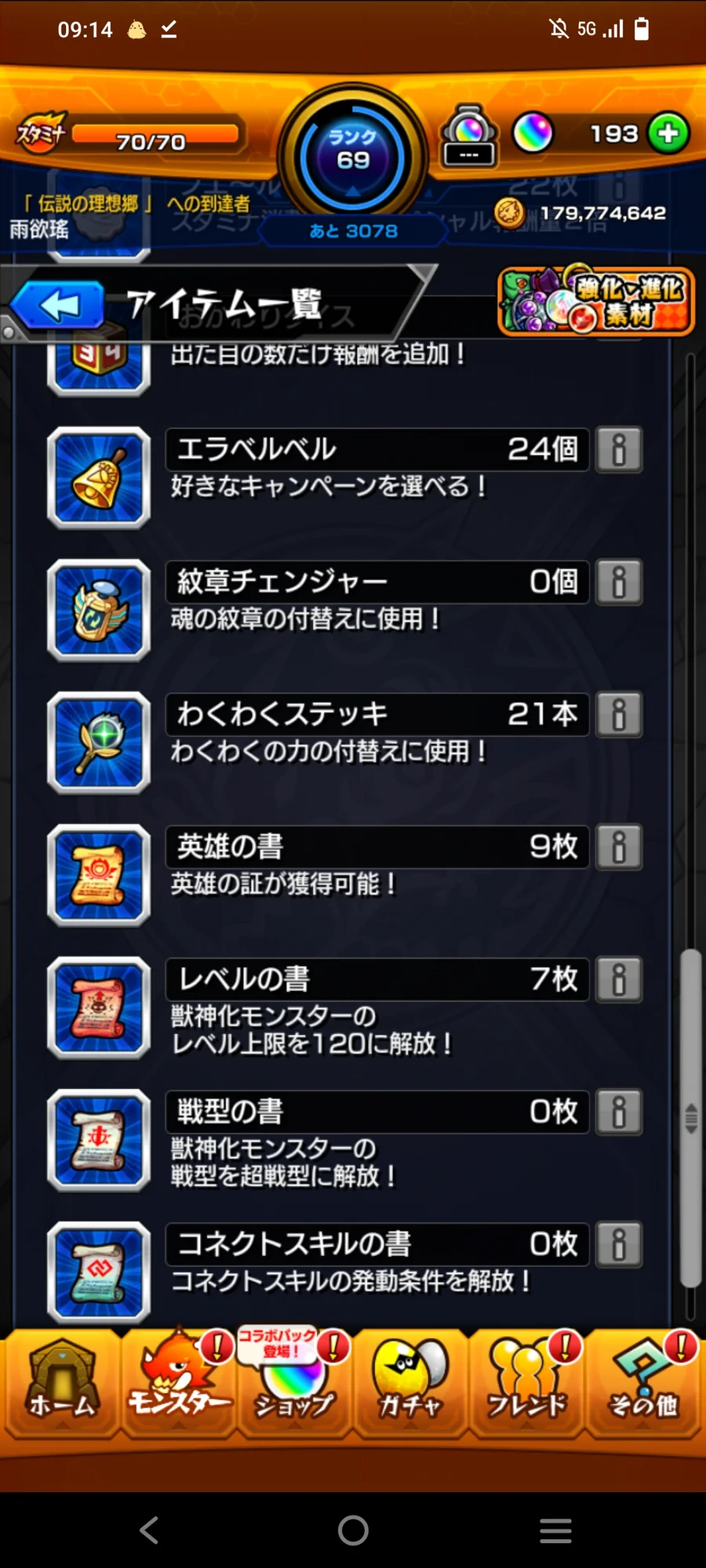Open info for コネクトスキルの書
The image size is (706, 1568).
[x=619, y=1245]
